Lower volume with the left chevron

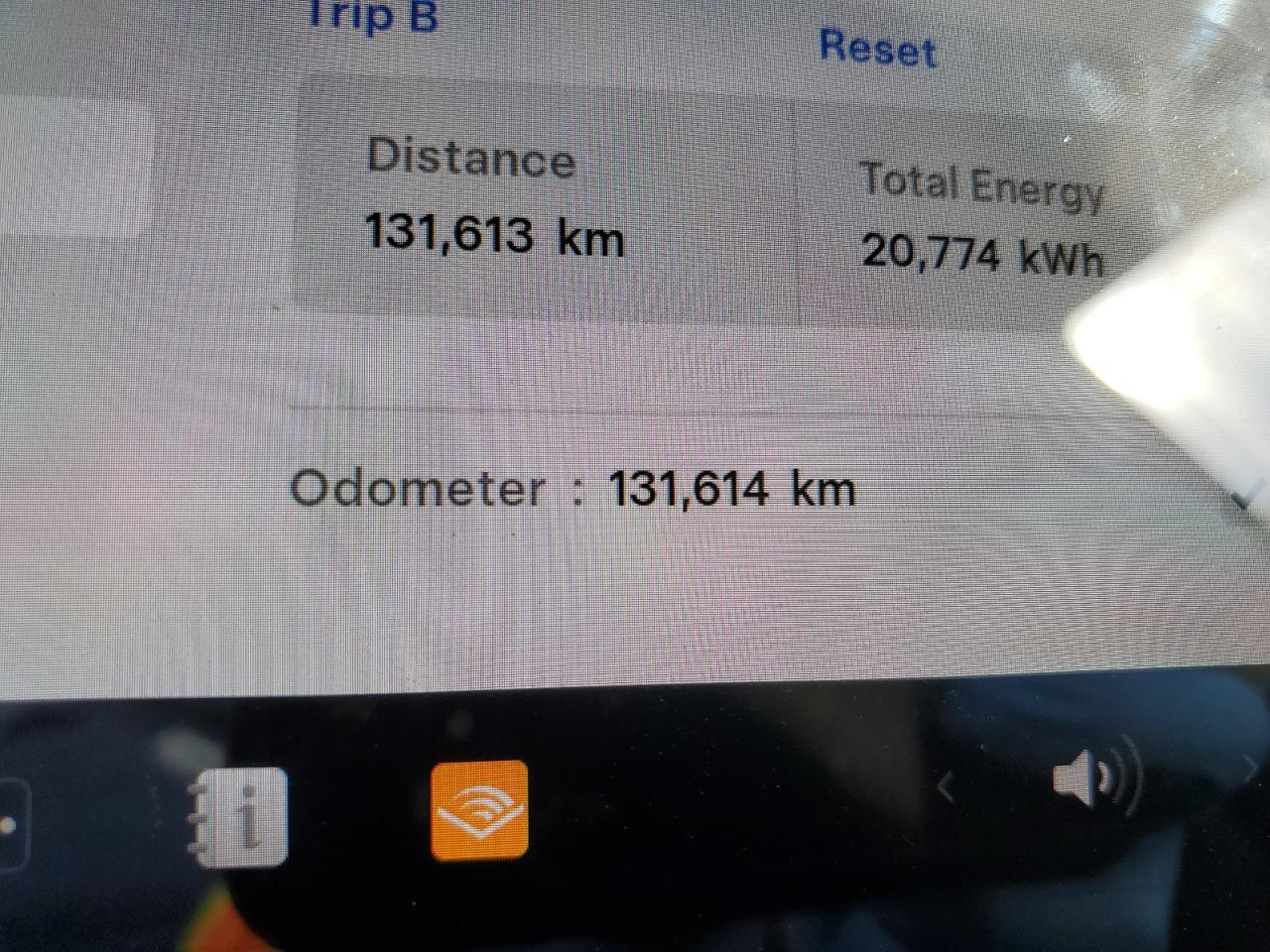coord(947,788)
